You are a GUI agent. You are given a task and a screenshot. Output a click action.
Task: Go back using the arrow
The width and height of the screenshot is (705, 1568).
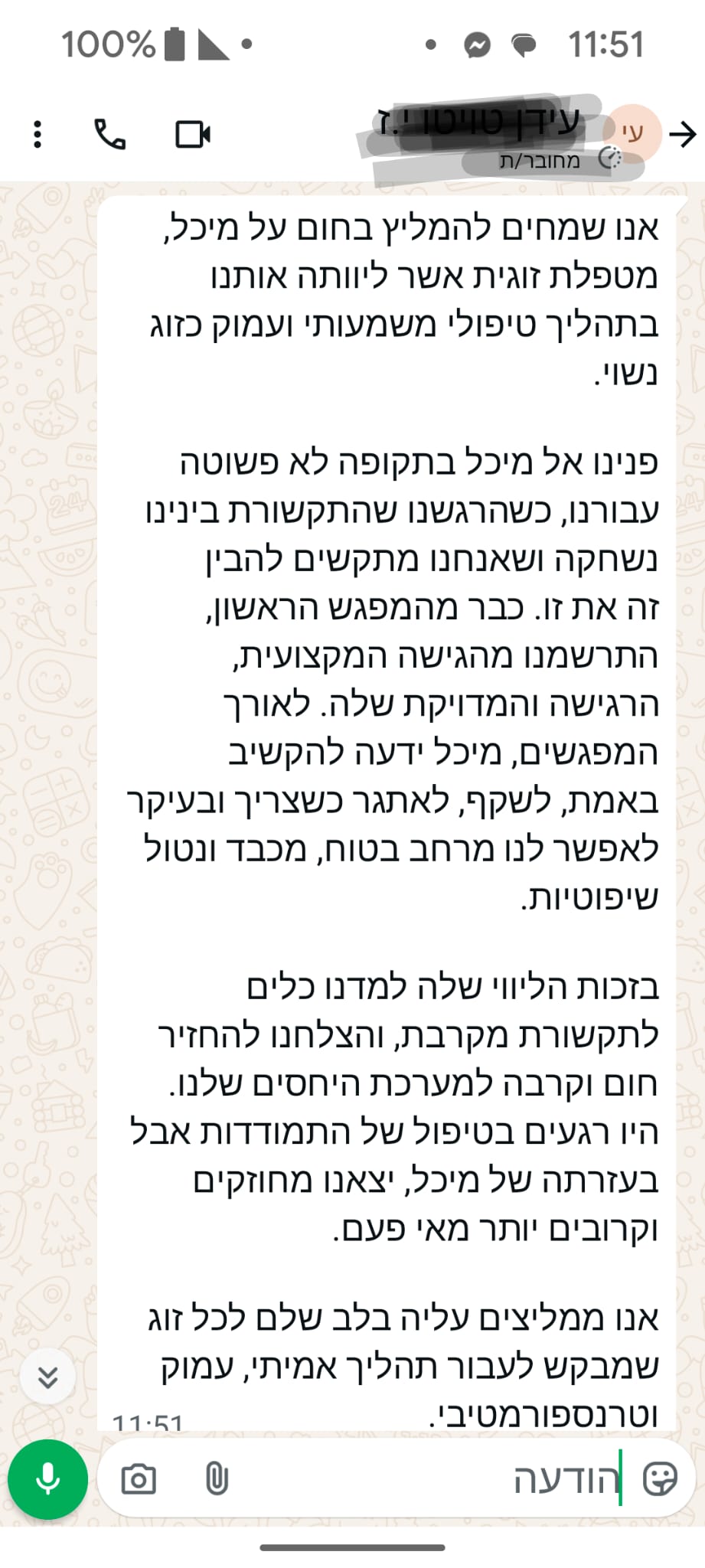click(x=682, y=135)
